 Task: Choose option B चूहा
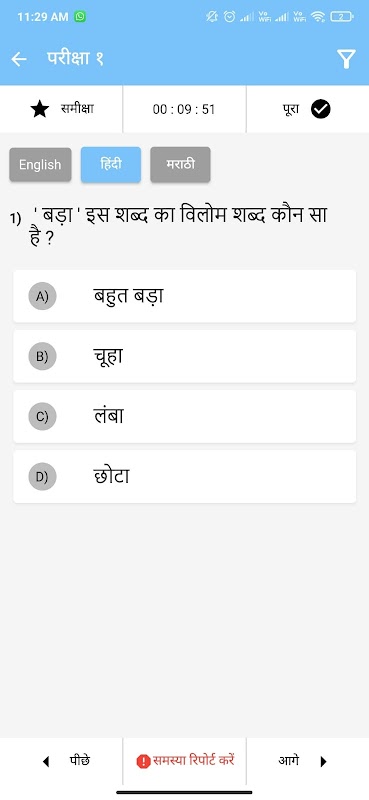coord(184,357)
